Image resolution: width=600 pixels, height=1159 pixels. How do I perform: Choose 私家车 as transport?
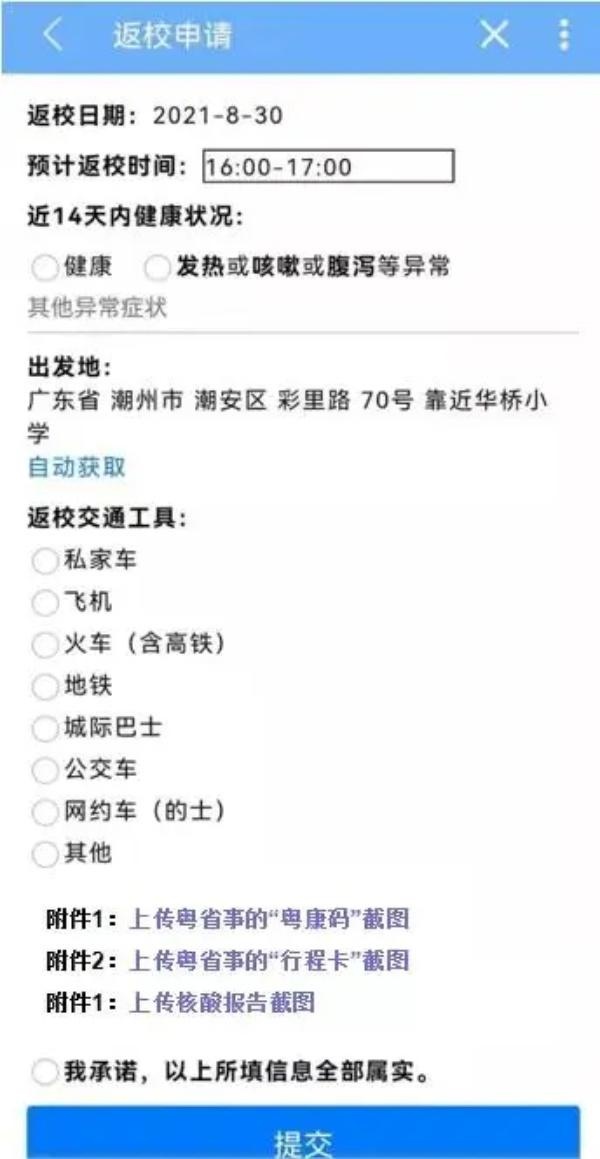click(45, 560)
